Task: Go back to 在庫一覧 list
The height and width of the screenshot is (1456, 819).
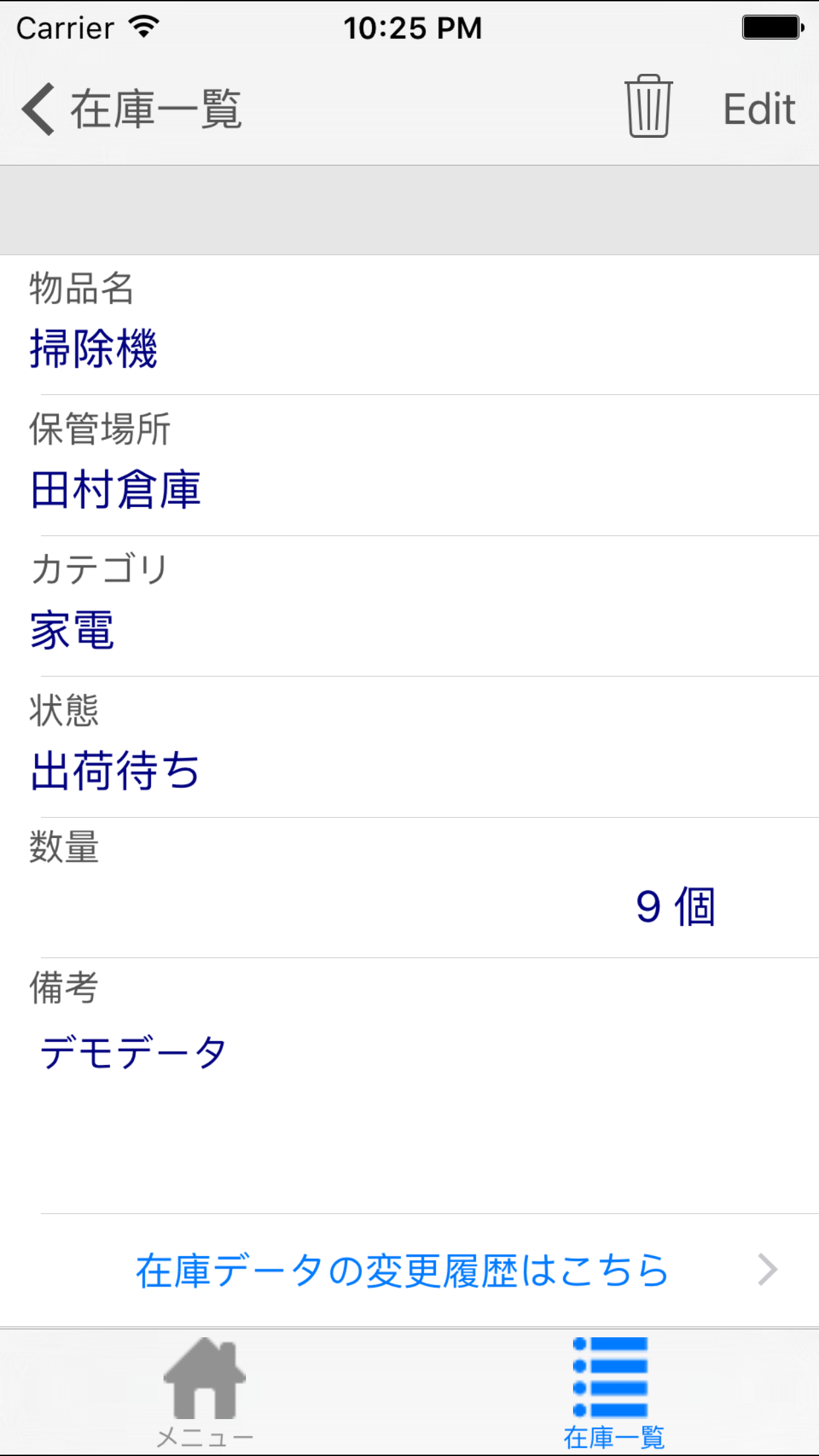Action: click(x=132, y=109)
